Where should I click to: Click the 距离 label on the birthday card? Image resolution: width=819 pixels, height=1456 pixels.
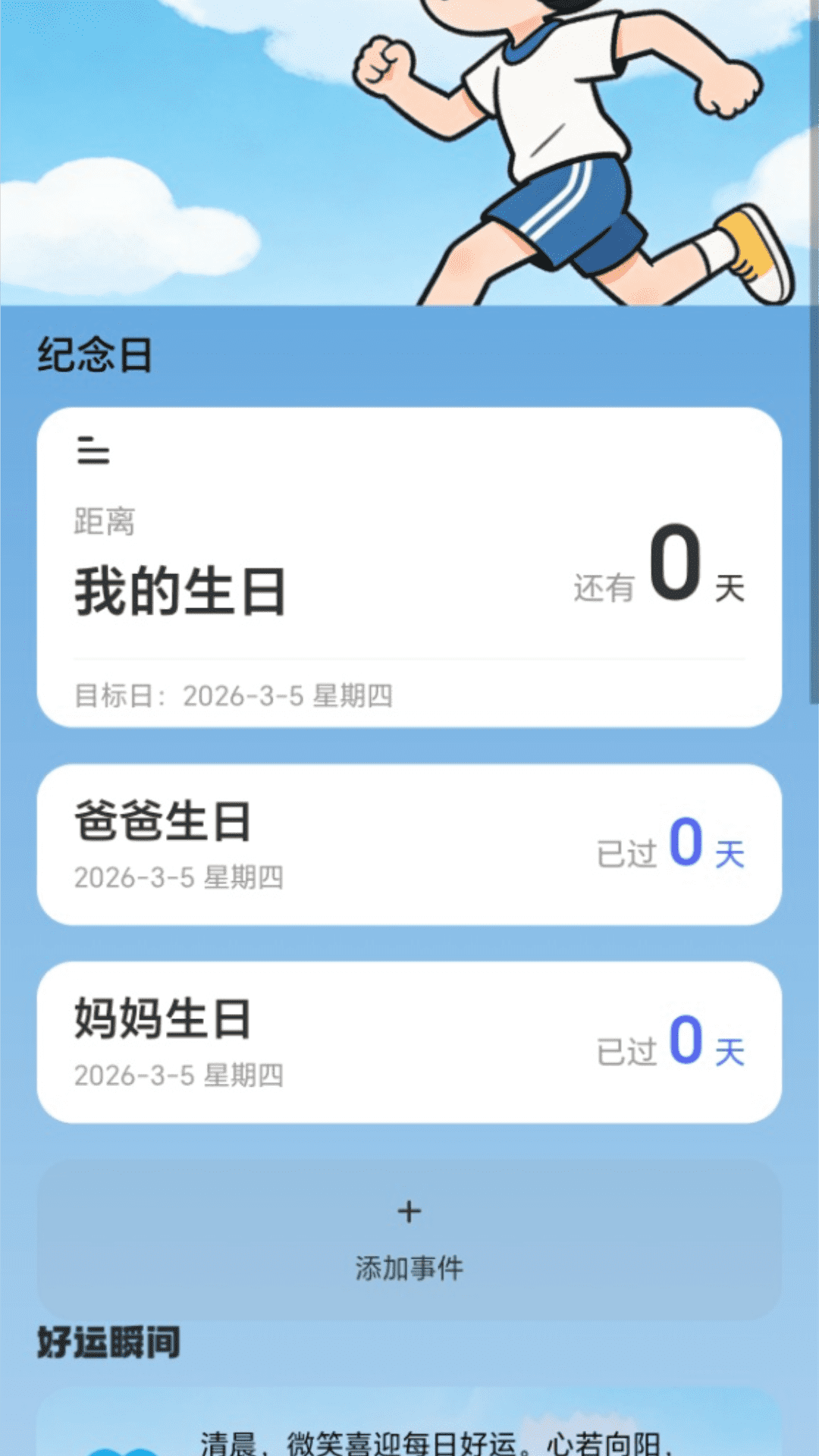point(104,523)
